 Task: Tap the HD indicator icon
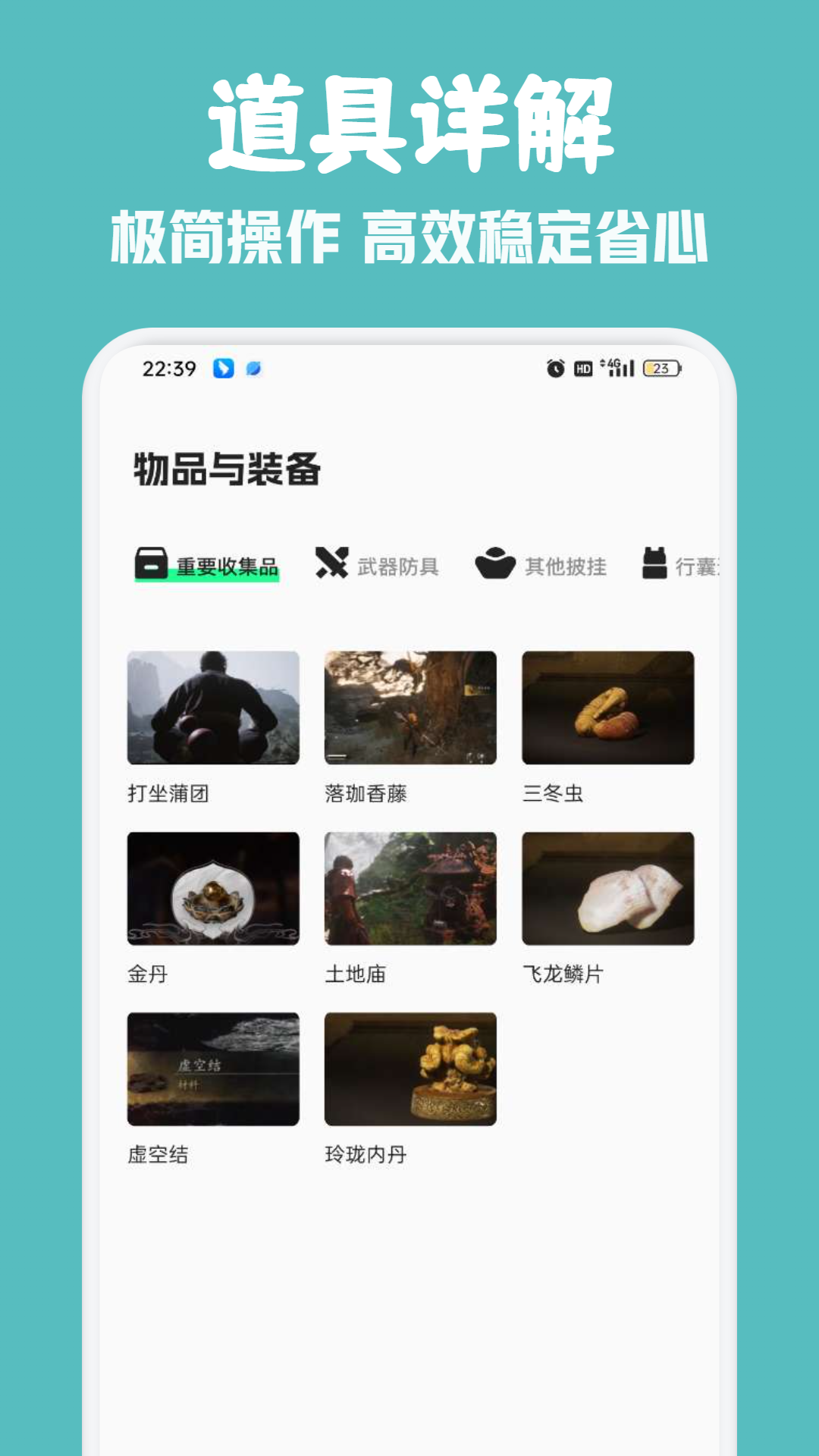coord(582,367)
